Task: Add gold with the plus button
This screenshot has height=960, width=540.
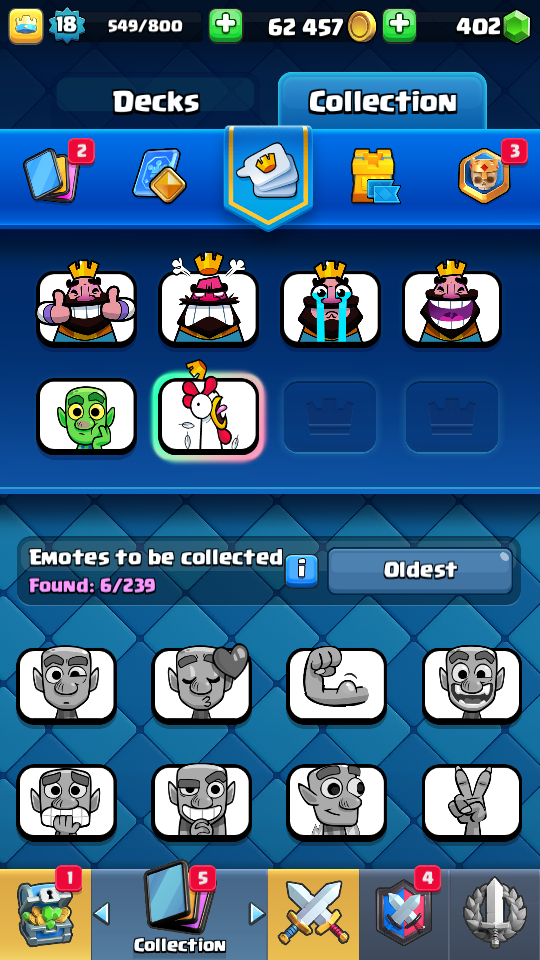Action: 399,26
